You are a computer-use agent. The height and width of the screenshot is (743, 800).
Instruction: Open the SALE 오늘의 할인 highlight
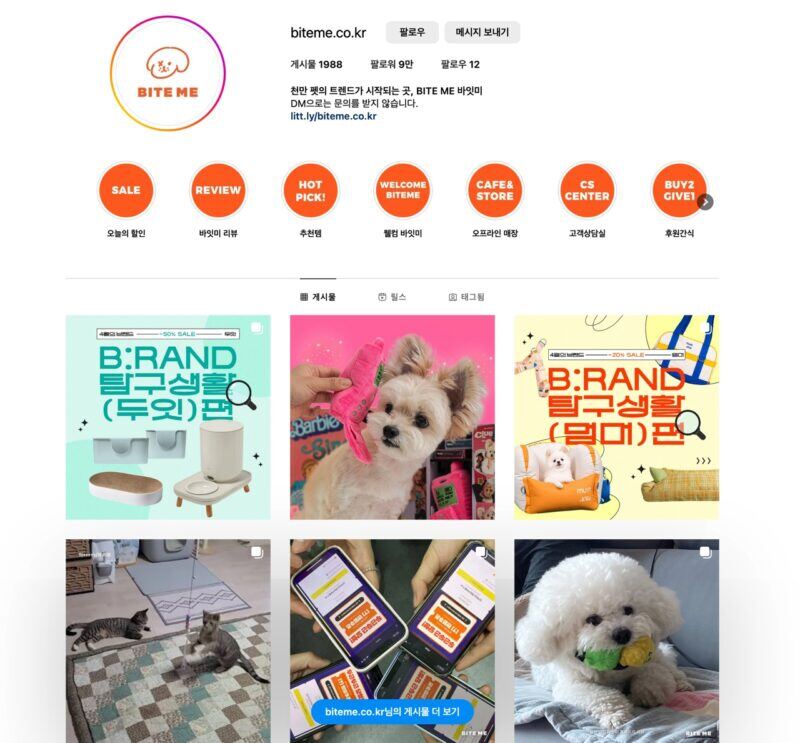[126, 190]
